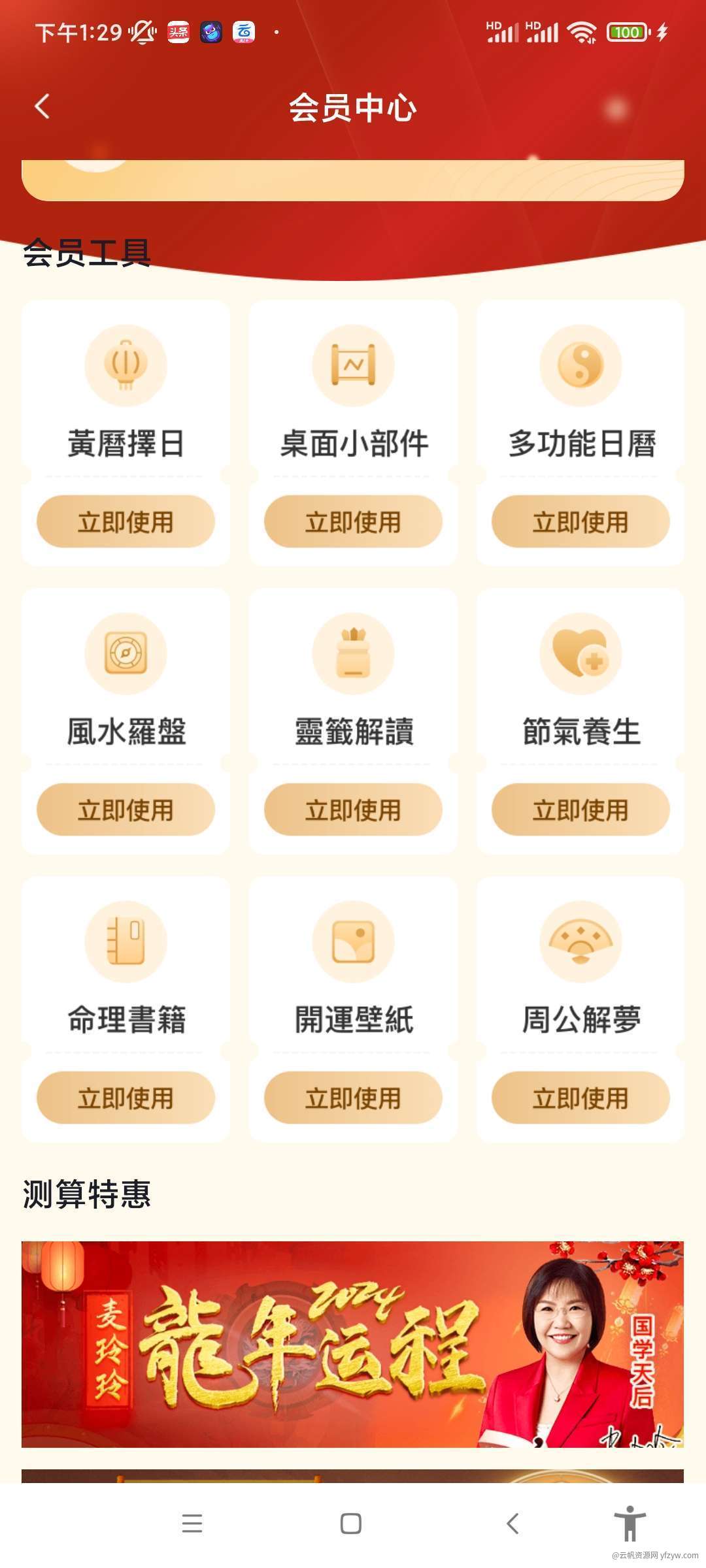The height and width of the screenshot is (1568, 706).
Task: Open the recent apps menu
Action: point(192,1524)
